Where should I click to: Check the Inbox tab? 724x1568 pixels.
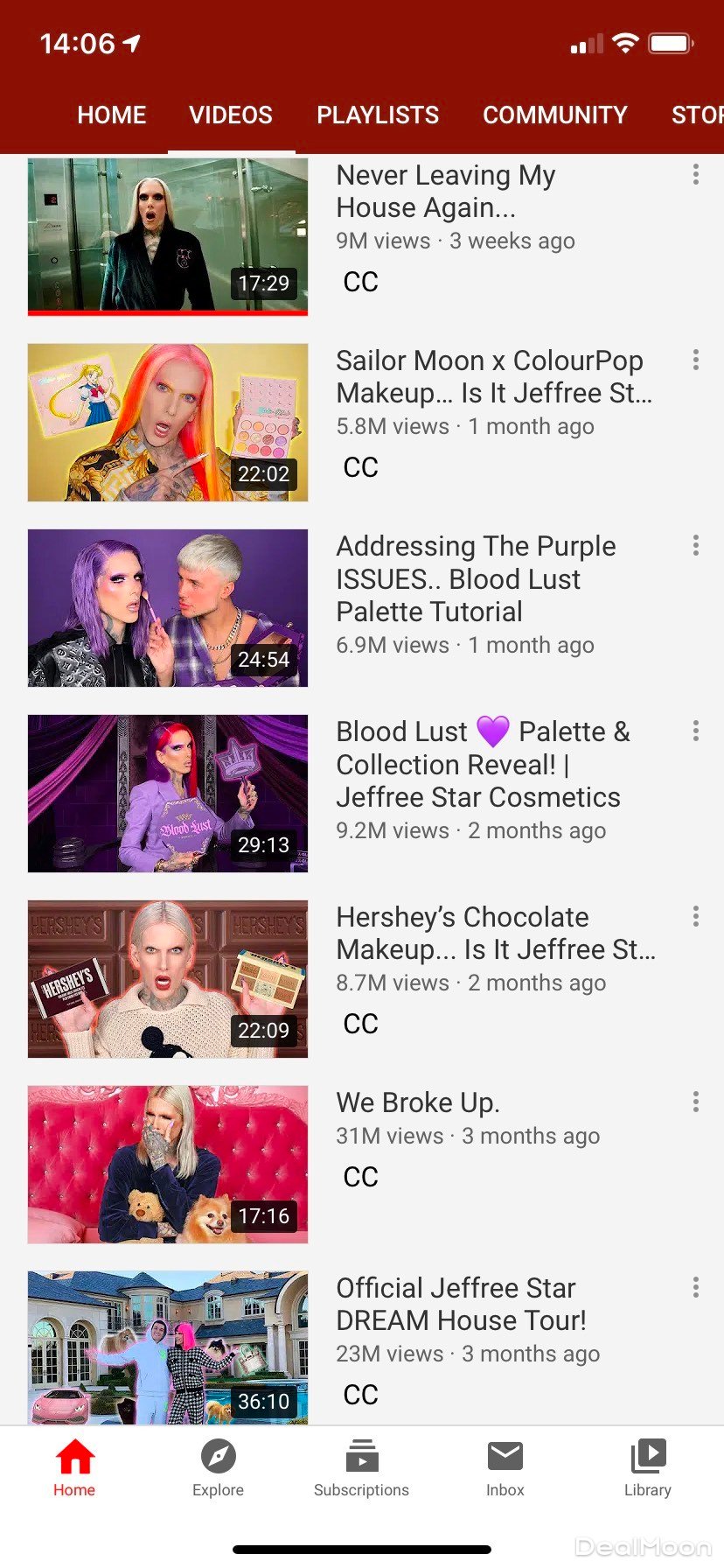pyautogui.click(x=505, y=1468)
